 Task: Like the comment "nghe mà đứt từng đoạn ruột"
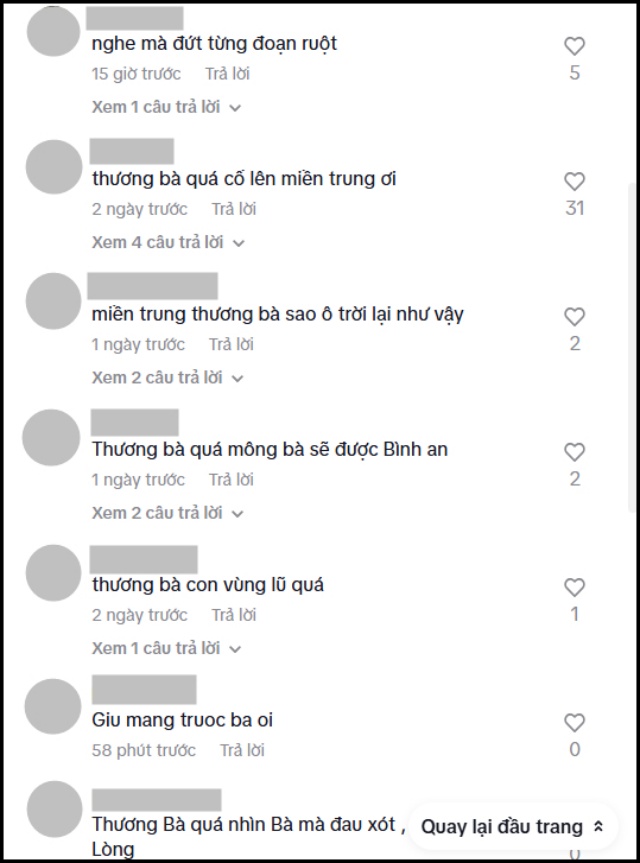(x=574, y=46)
